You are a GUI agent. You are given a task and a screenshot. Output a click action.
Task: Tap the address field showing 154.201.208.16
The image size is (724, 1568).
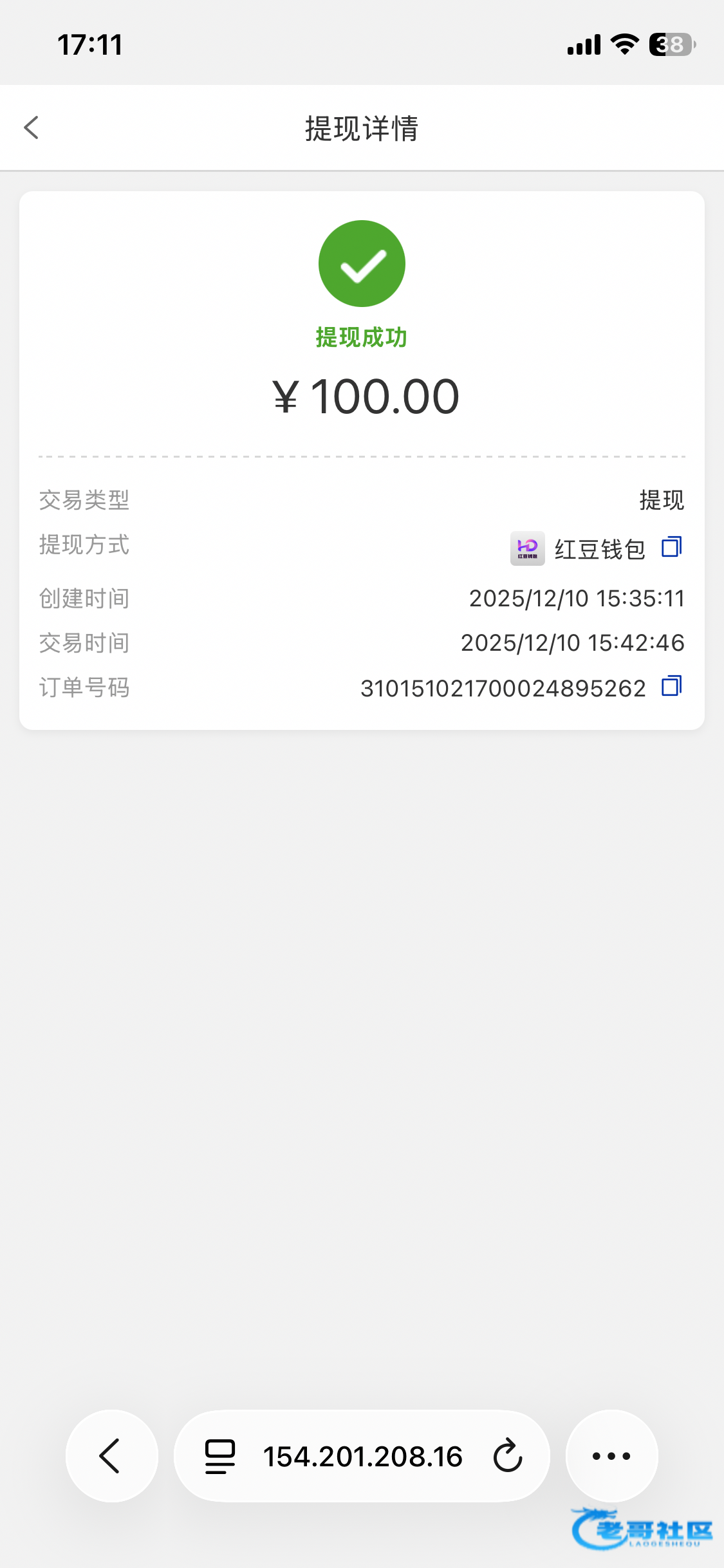coord(362,1456)
